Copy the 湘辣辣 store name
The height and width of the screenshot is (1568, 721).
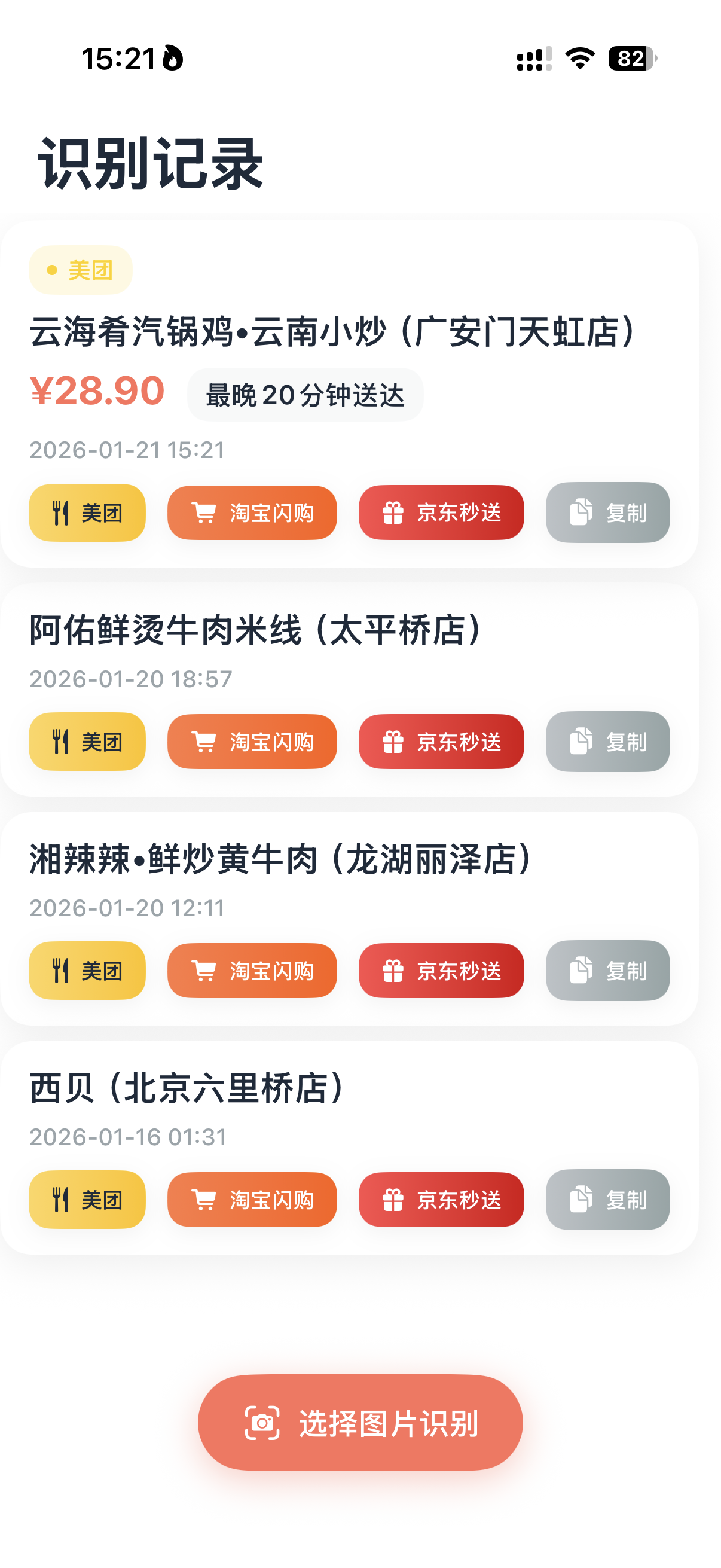tap(607, 970)
